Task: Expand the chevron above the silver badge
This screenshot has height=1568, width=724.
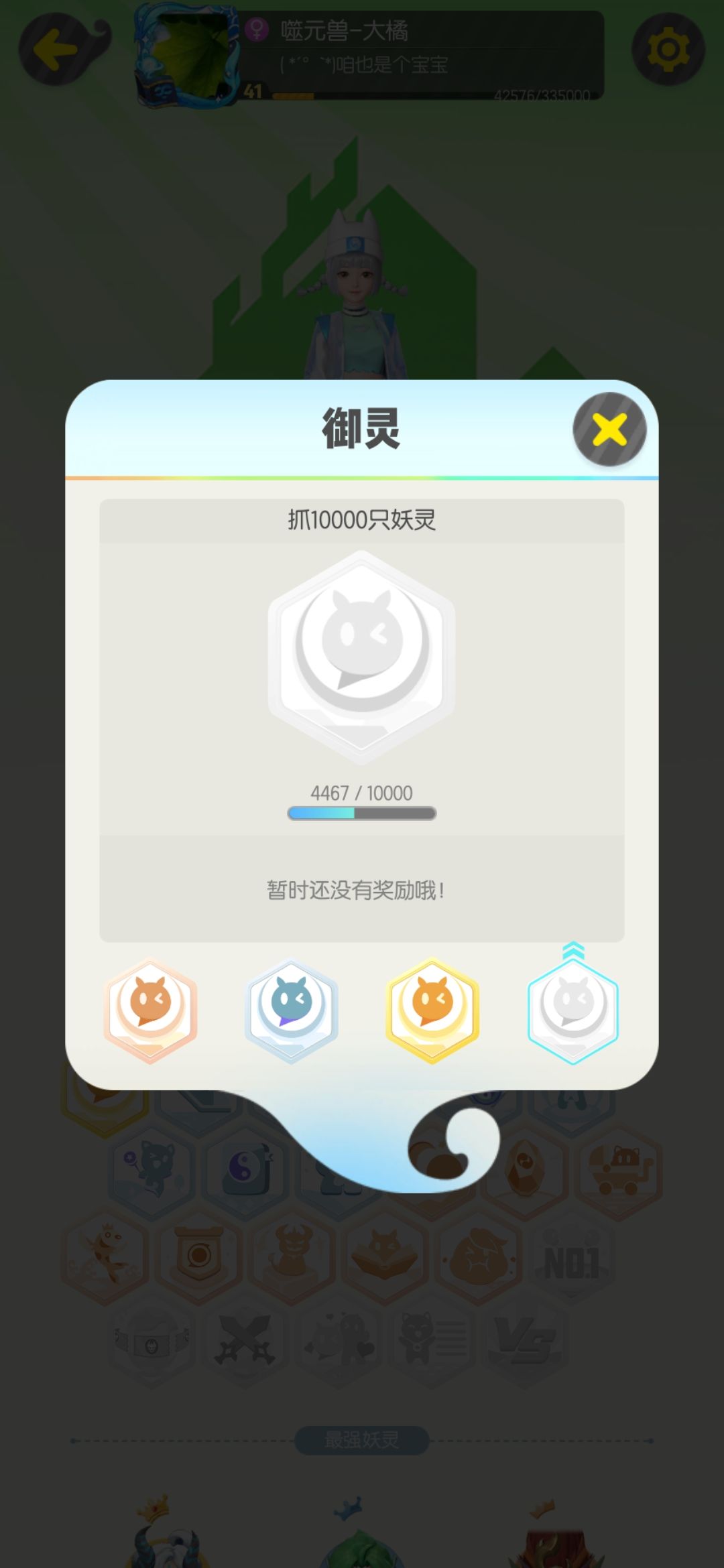Action: pos(573,950)
